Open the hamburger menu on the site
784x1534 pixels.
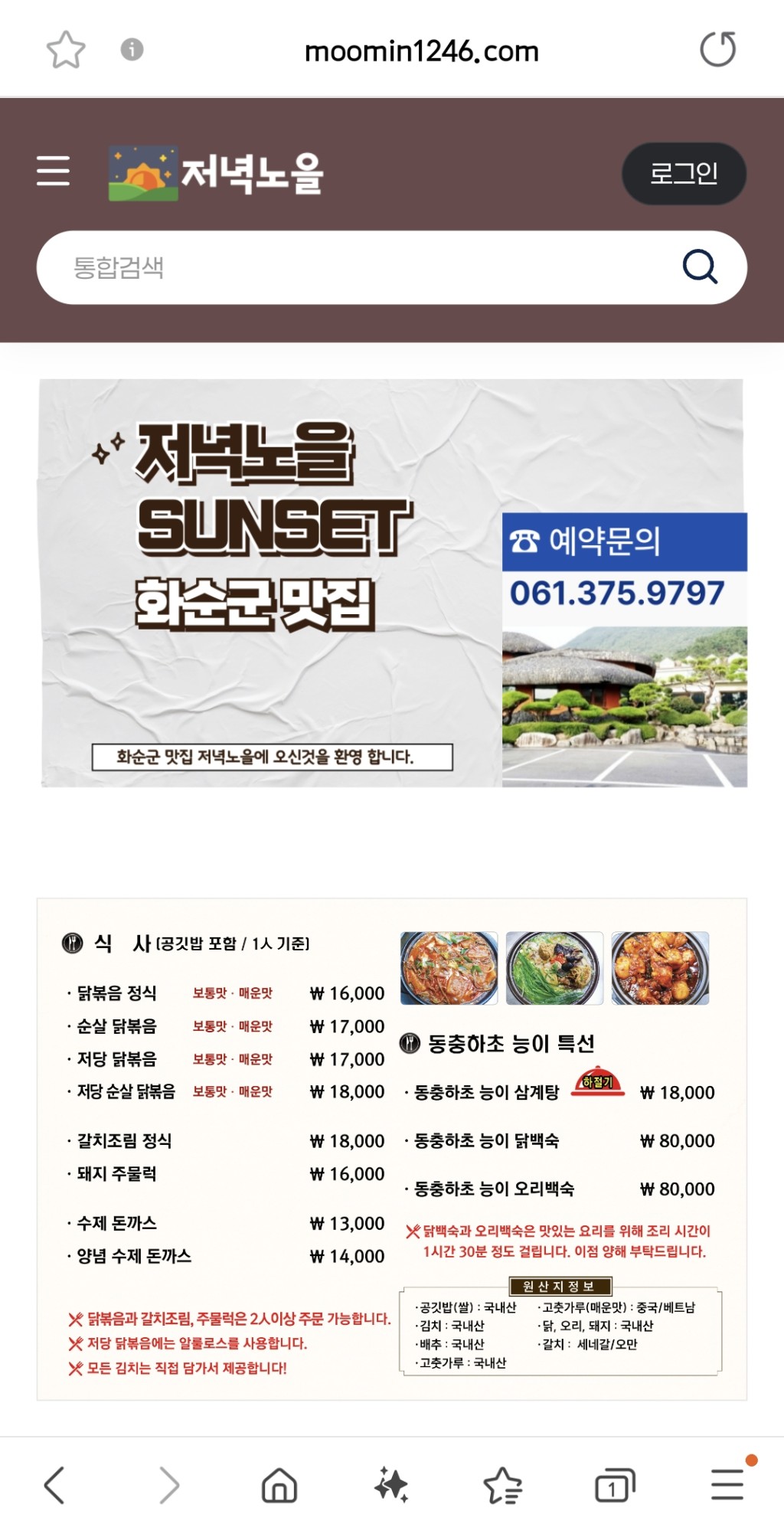[53, 170]
